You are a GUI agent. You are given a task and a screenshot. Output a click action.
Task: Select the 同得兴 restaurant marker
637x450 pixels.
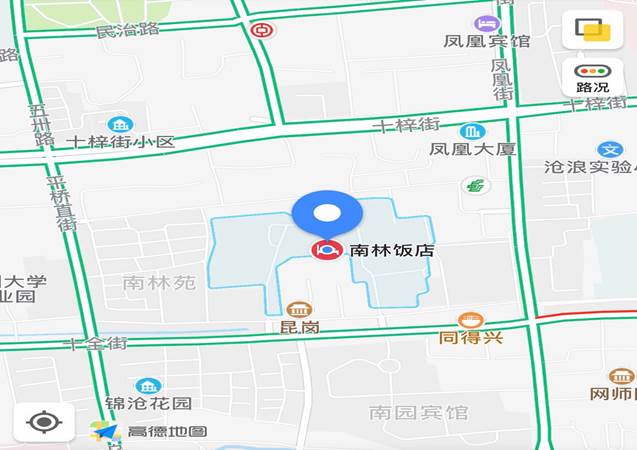[470, 321]
